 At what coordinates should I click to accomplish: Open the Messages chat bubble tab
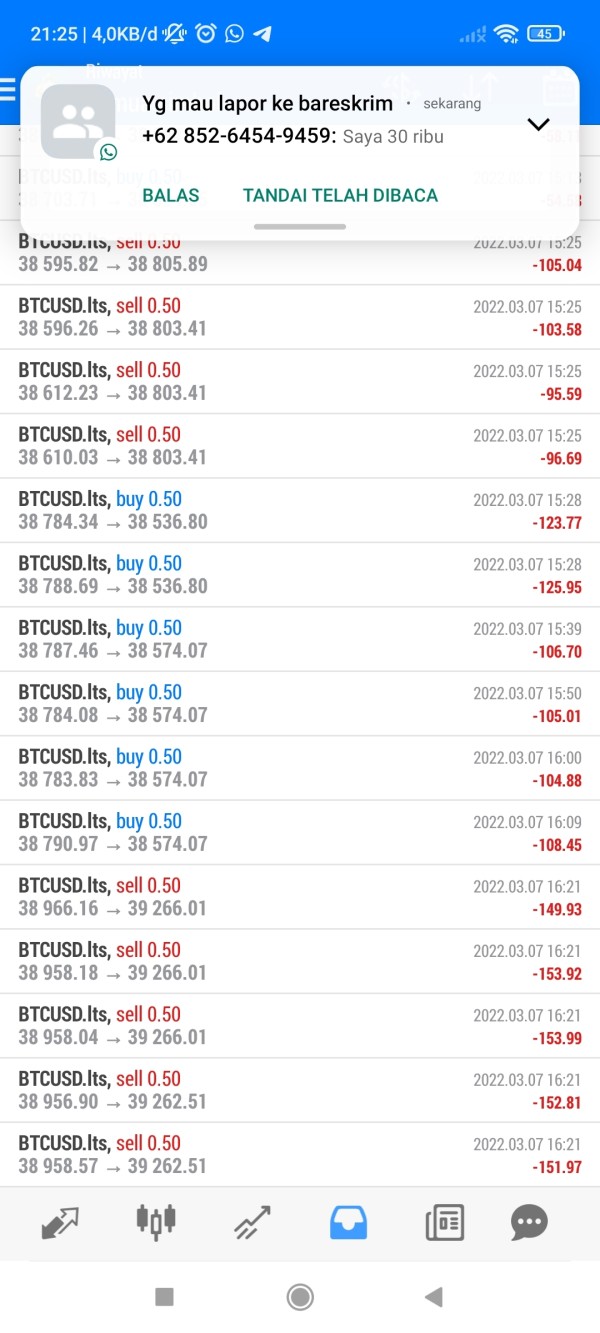click(x=529, y=1222)
